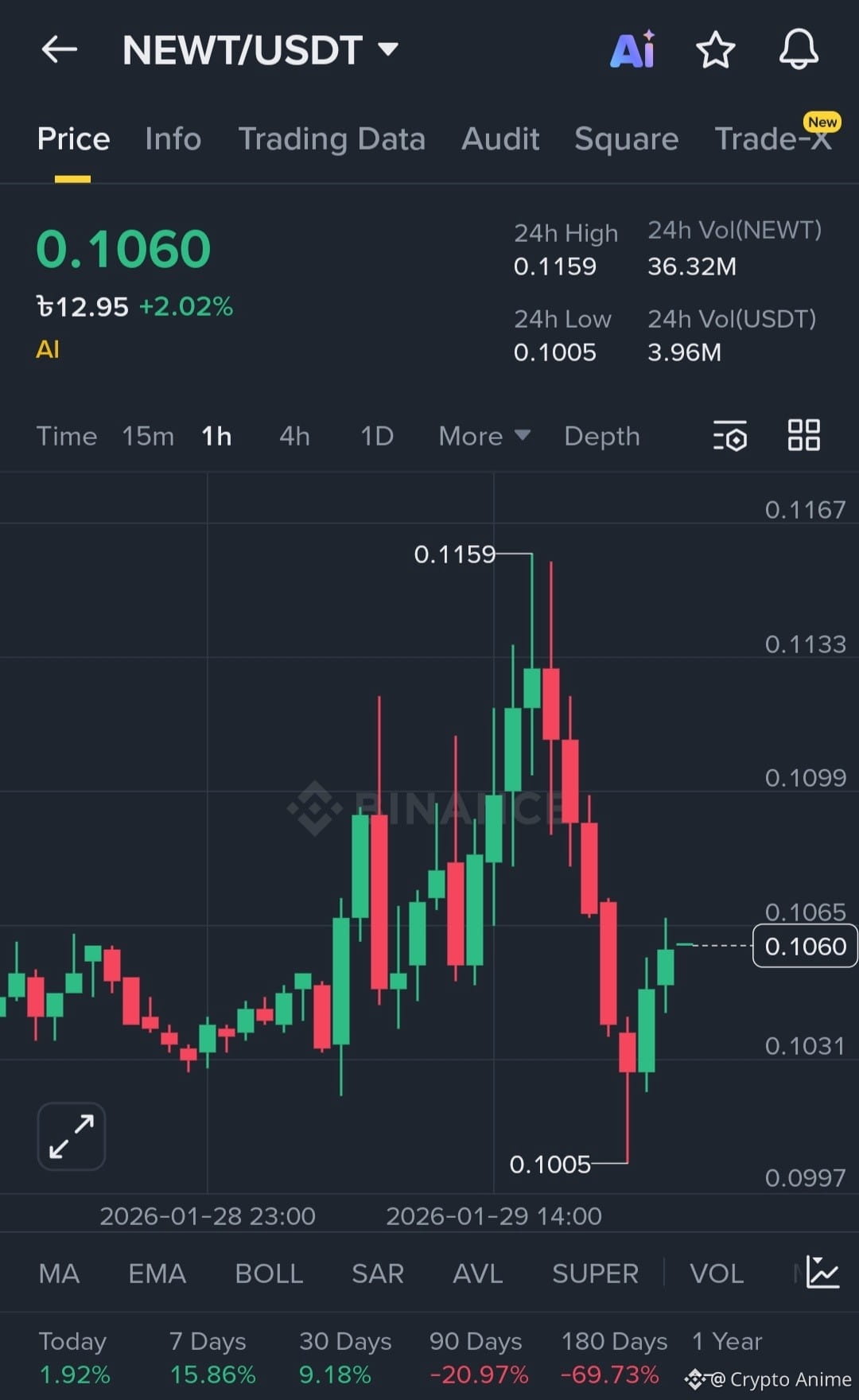The width and height of the screenshot is (859, 1400).
Task: Open the grid layout icon
Action: (x=803, y=436)
